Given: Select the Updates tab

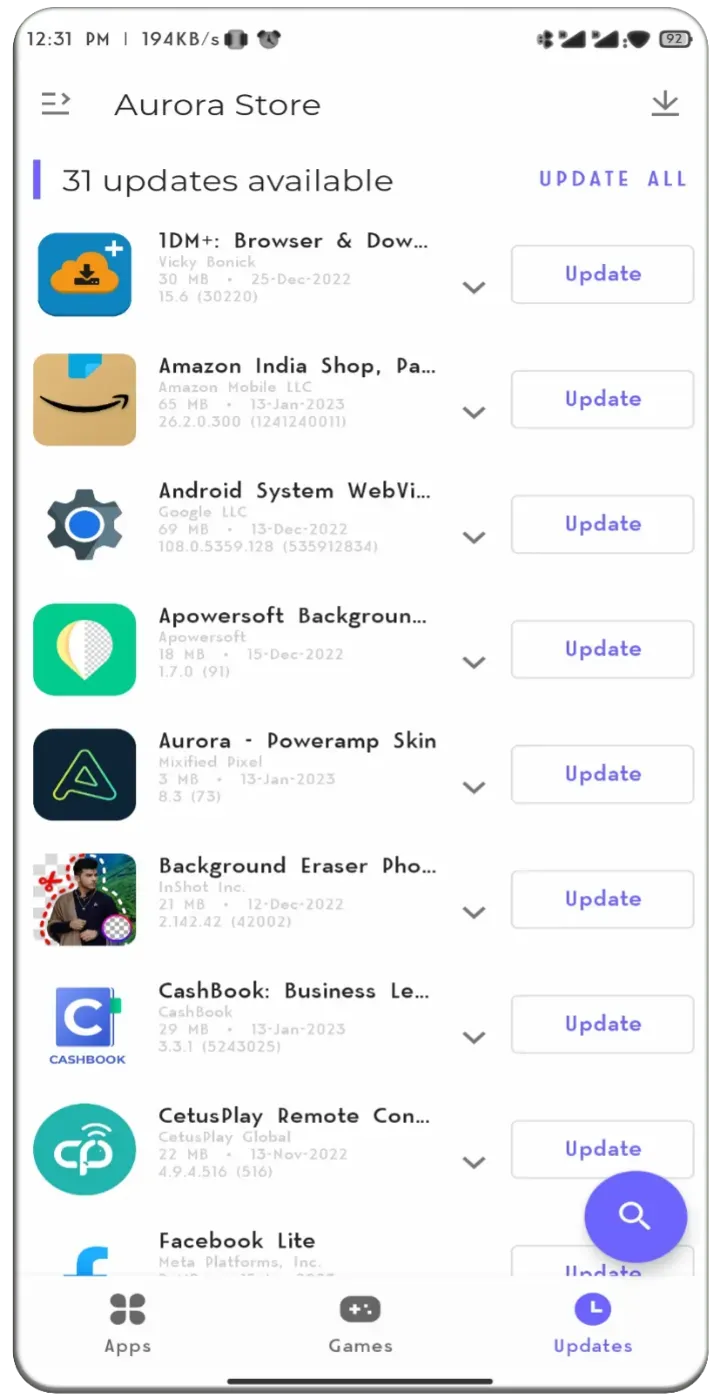Looking at the screenshot, I should [593, 1323].
